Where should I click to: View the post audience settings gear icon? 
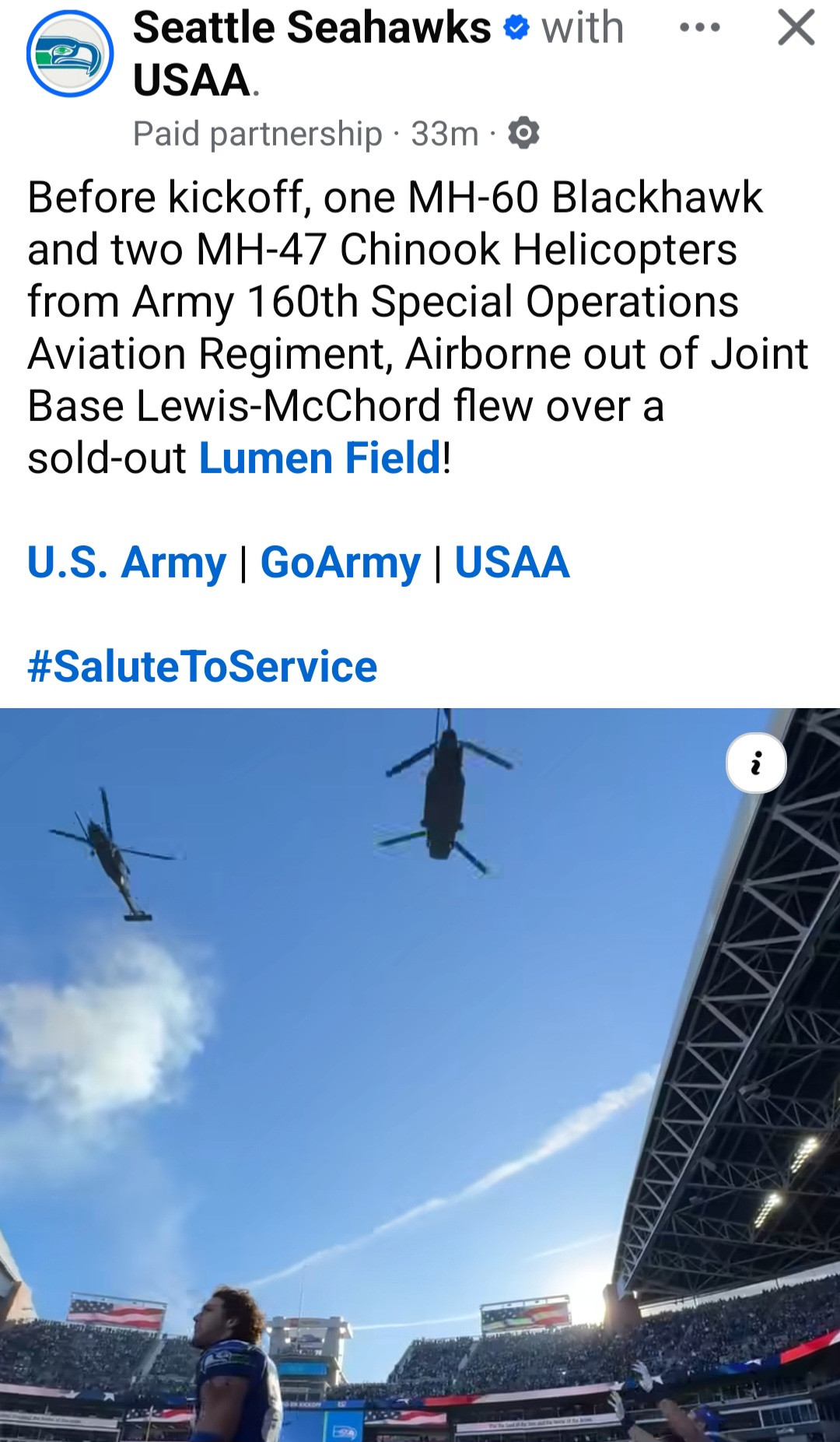click(523, 134)
